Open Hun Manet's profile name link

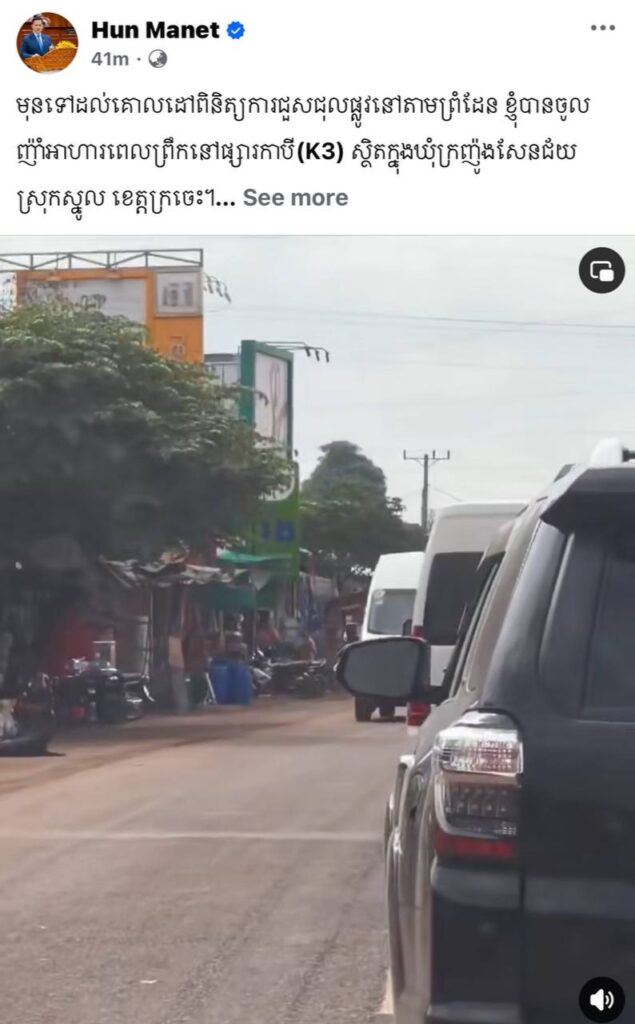155,30
